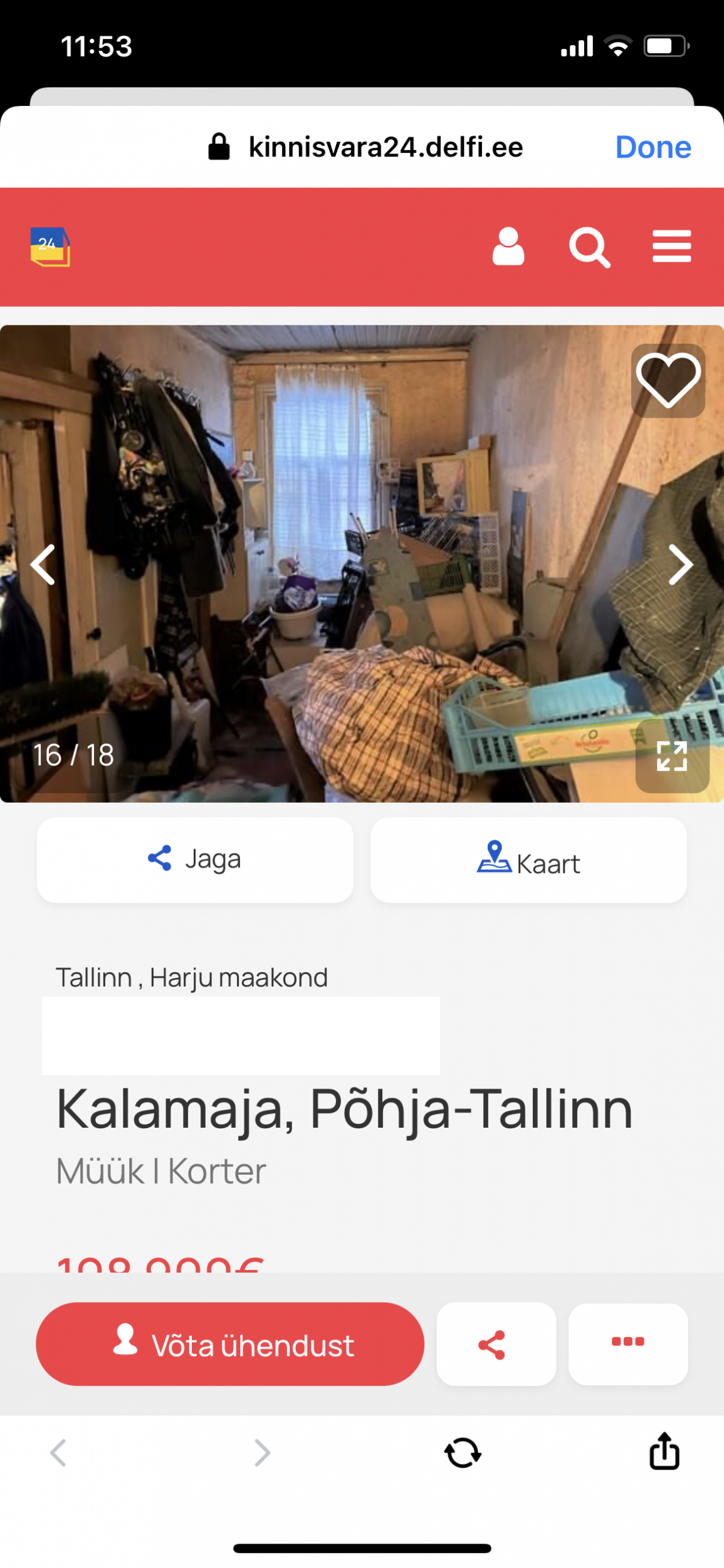This screenshot has width=724, height=1568.
Task: Share listing via red share icon
Action: coord(496,1345)
